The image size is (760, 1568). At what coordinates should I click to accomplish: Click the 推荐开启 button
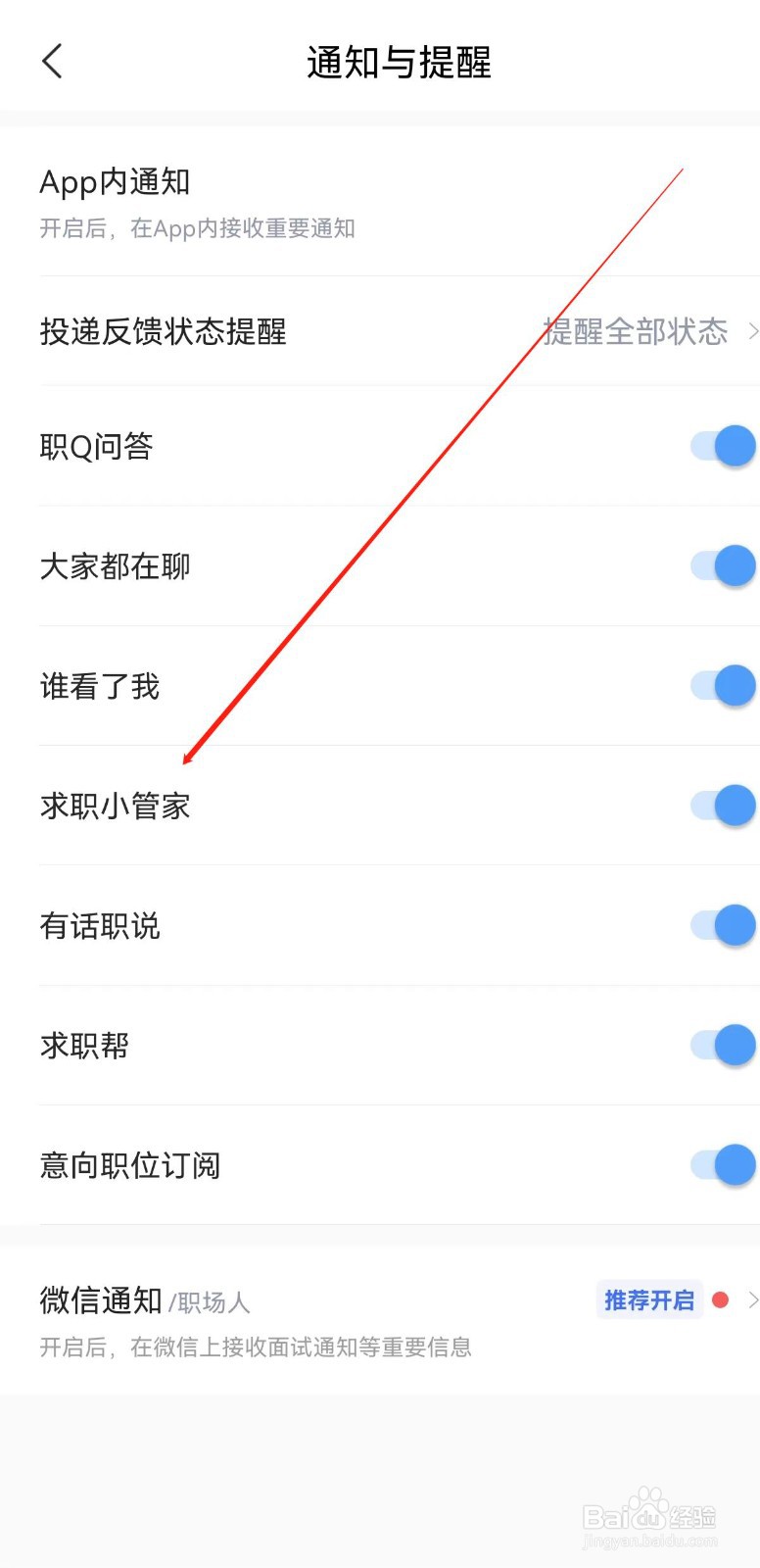(649, 1299)
